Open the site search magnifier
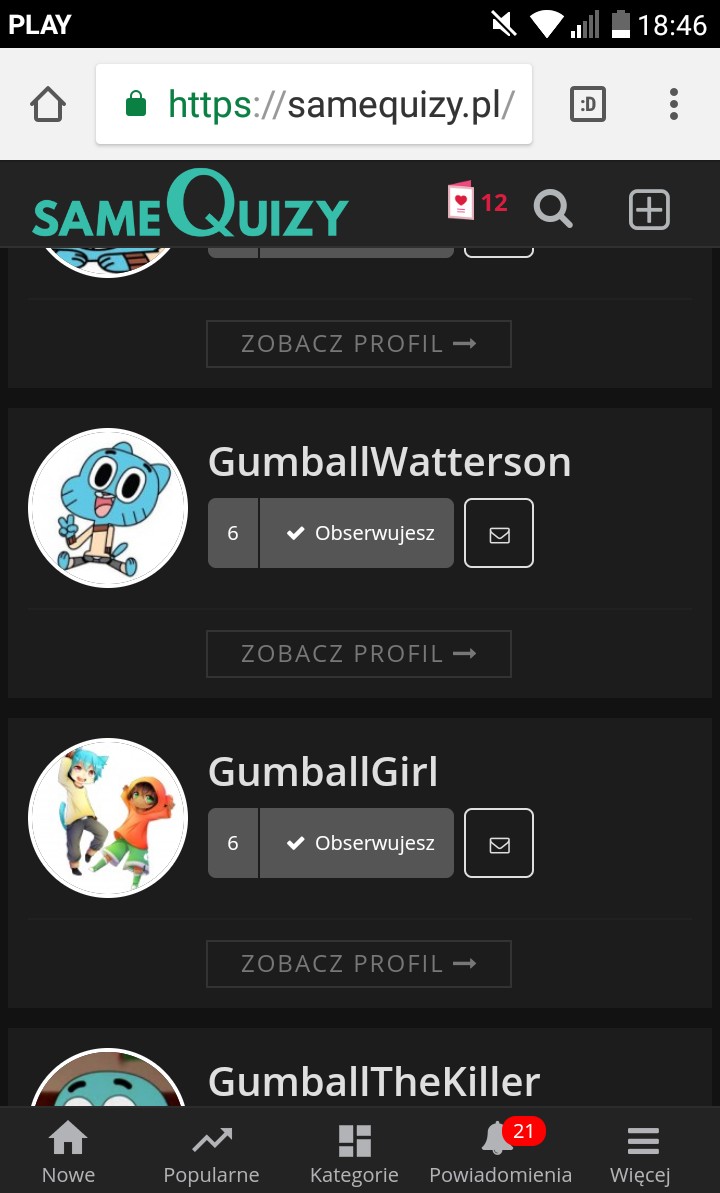This screenshot has height=1193, width=720. (x=552, y=209)
